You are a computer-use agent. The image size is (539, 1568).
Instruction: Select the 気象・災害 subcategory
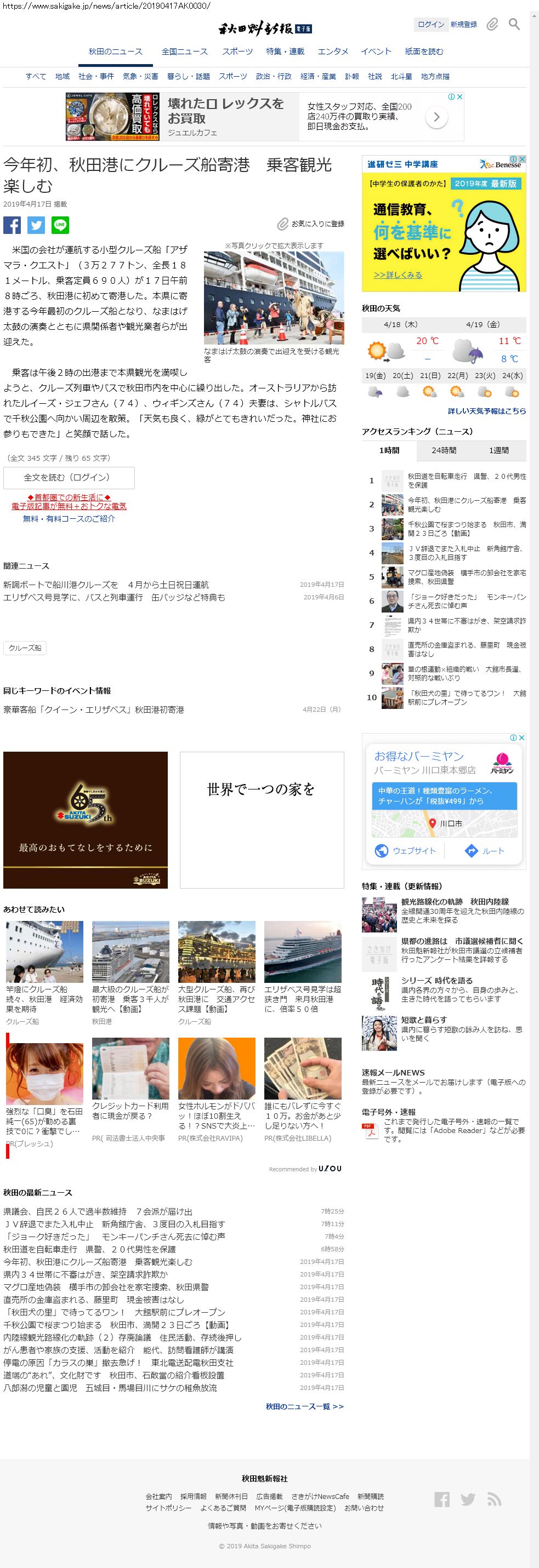point(140,77)
